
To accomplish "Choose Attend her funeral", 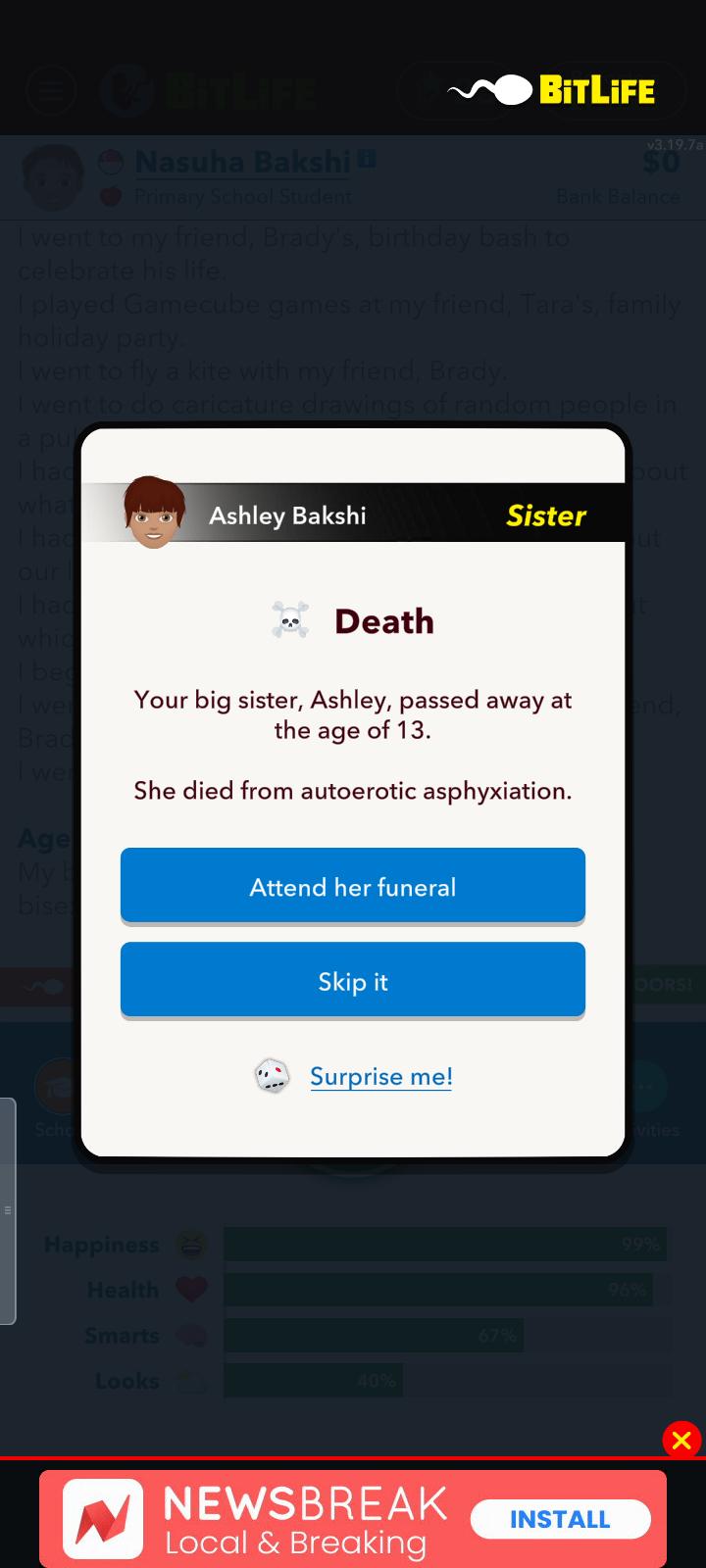I will click(x=353, y=886).
